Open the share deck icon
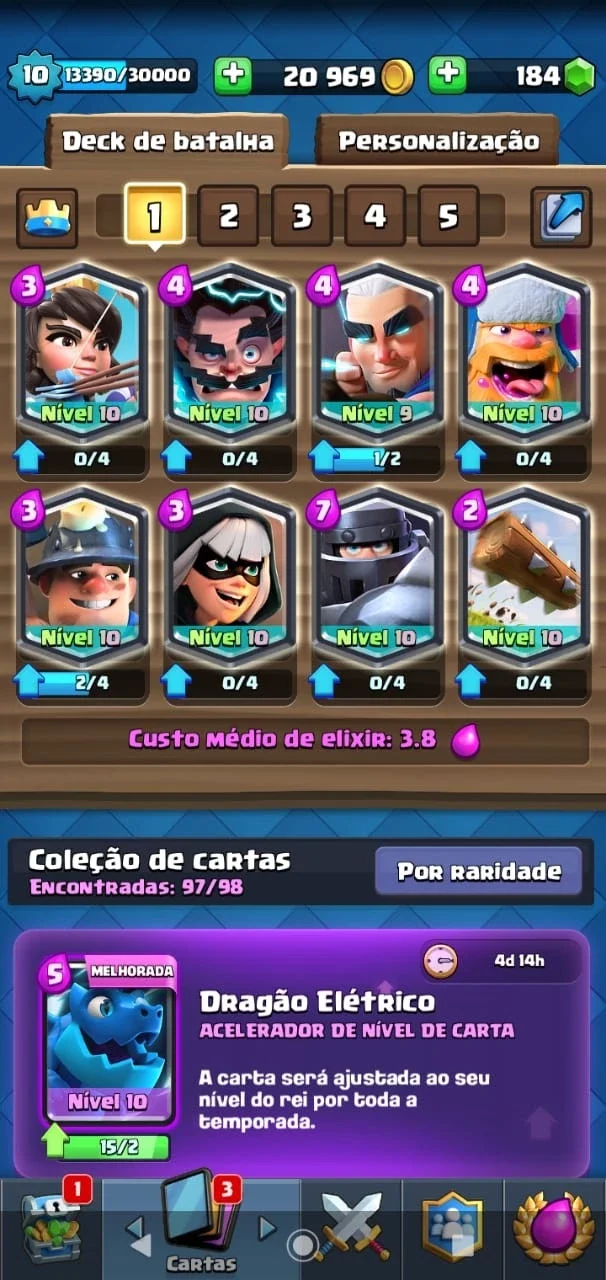The height and width of the screenshot is (1280, 606). click(561, 217)
